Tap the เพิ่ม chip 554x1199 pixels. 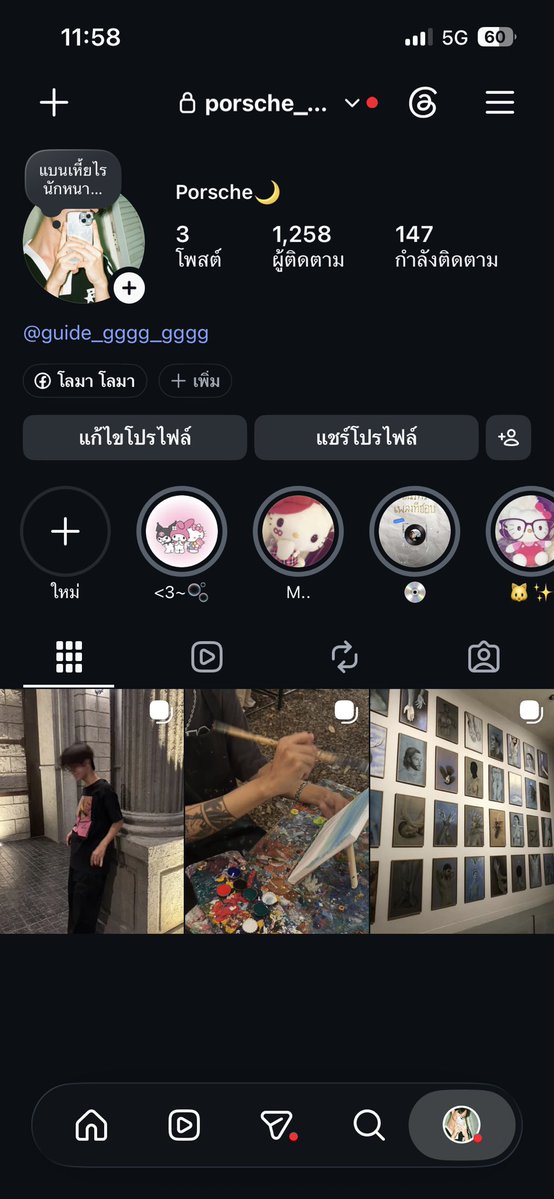point(195,381)
